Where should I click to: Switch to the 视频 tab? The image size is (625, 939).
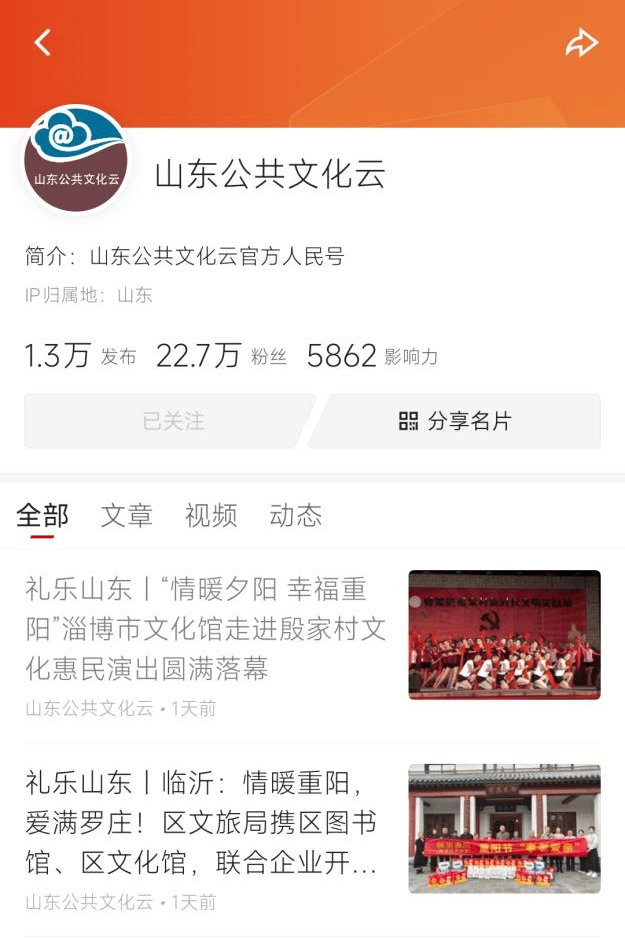(211, 515)
